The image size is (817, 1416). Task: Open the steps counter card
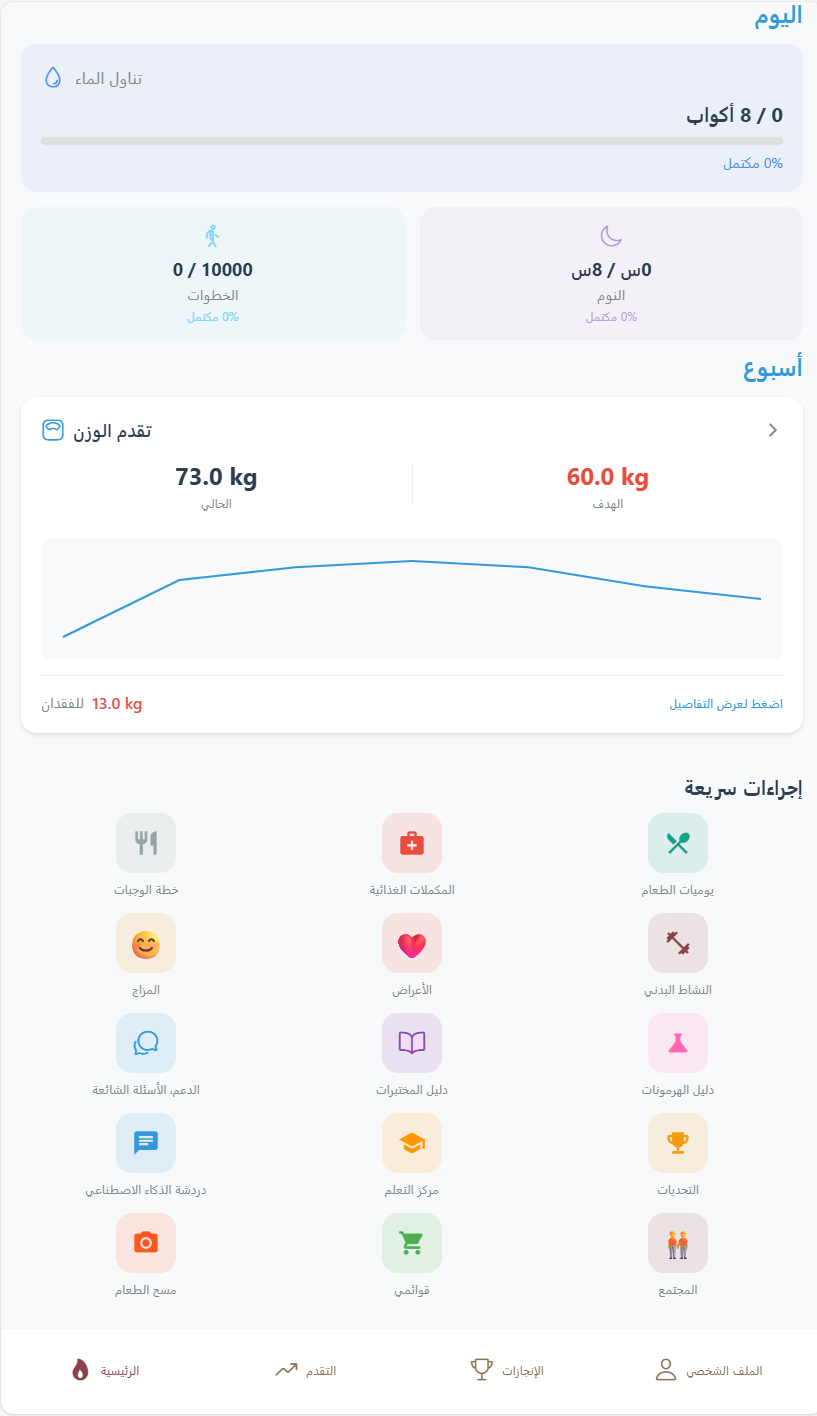pyautogui.click(x=213, y=273)
